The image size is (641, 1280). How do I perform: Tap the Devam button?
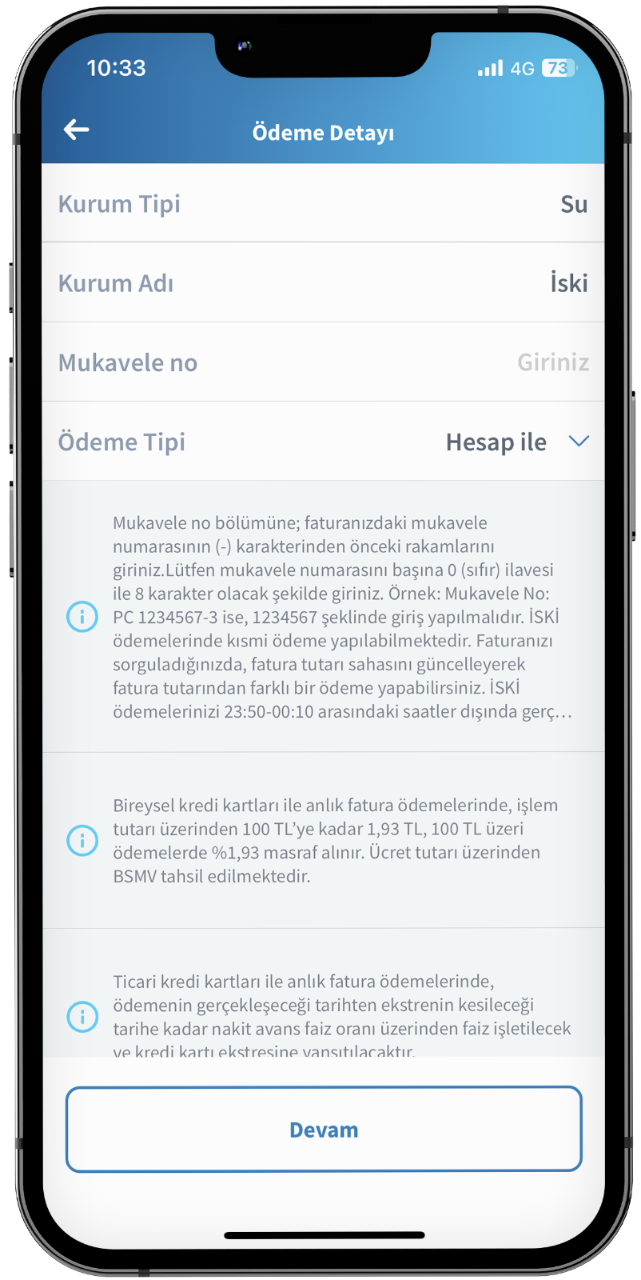pos(323,1130)
